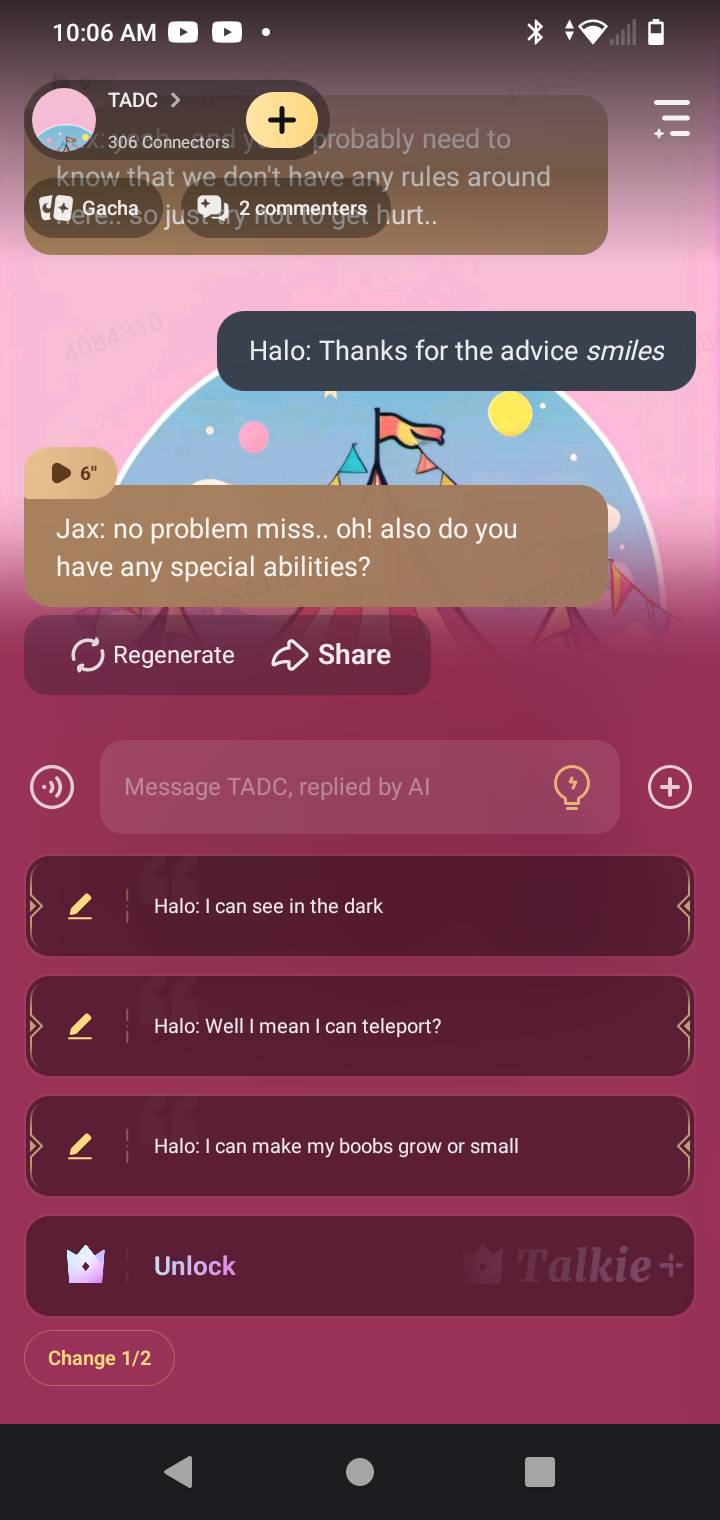Viewport: 720px width, 1520px height.
Task: Open the Gacha cards
Action: tap(94, 208)
